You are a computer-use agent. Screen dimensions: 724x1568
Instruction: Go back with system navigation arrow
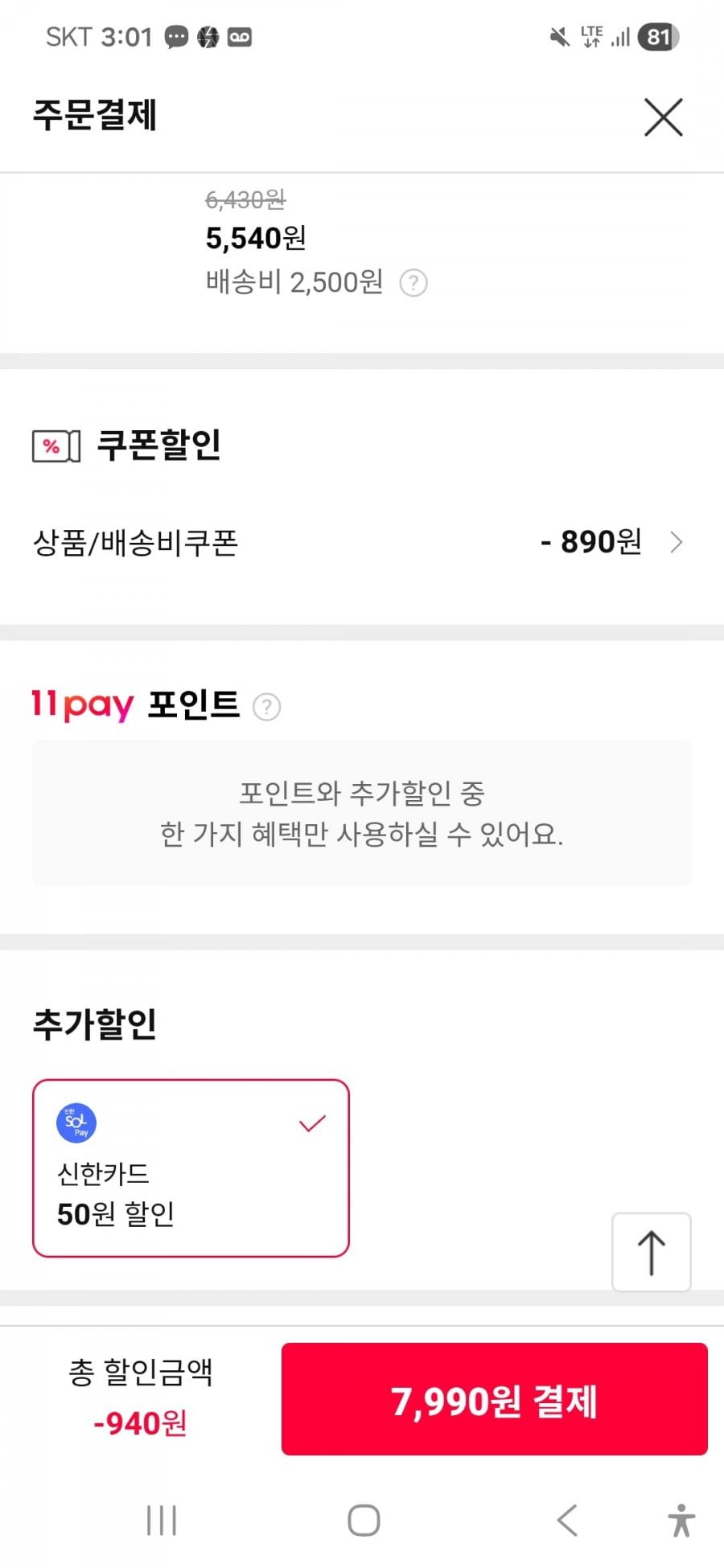click(567, 1520)
